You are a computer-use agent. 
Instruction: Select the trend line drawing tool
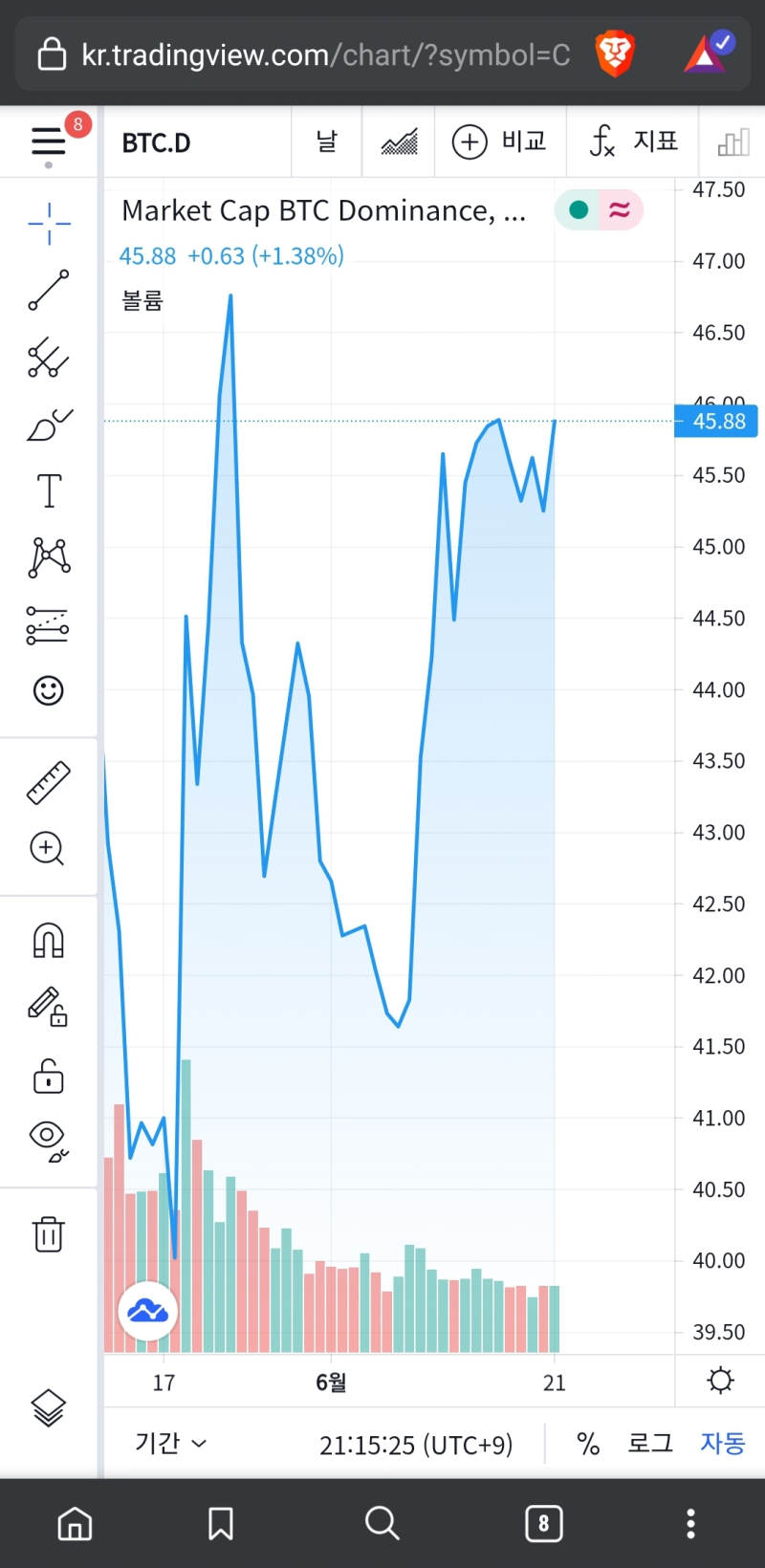click(x=49, y=291)
